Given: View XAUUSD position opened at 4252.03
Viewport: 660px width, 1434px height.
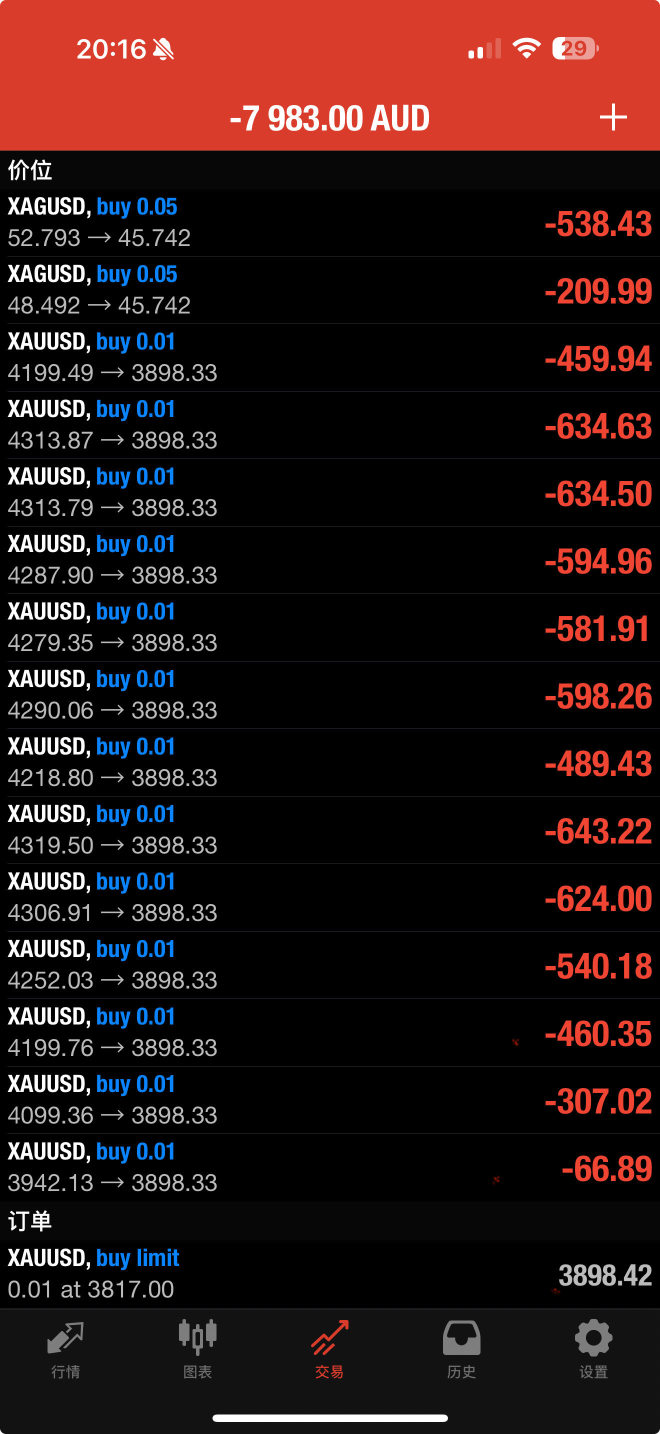Looking at the screenshot, I should [330, 965].
